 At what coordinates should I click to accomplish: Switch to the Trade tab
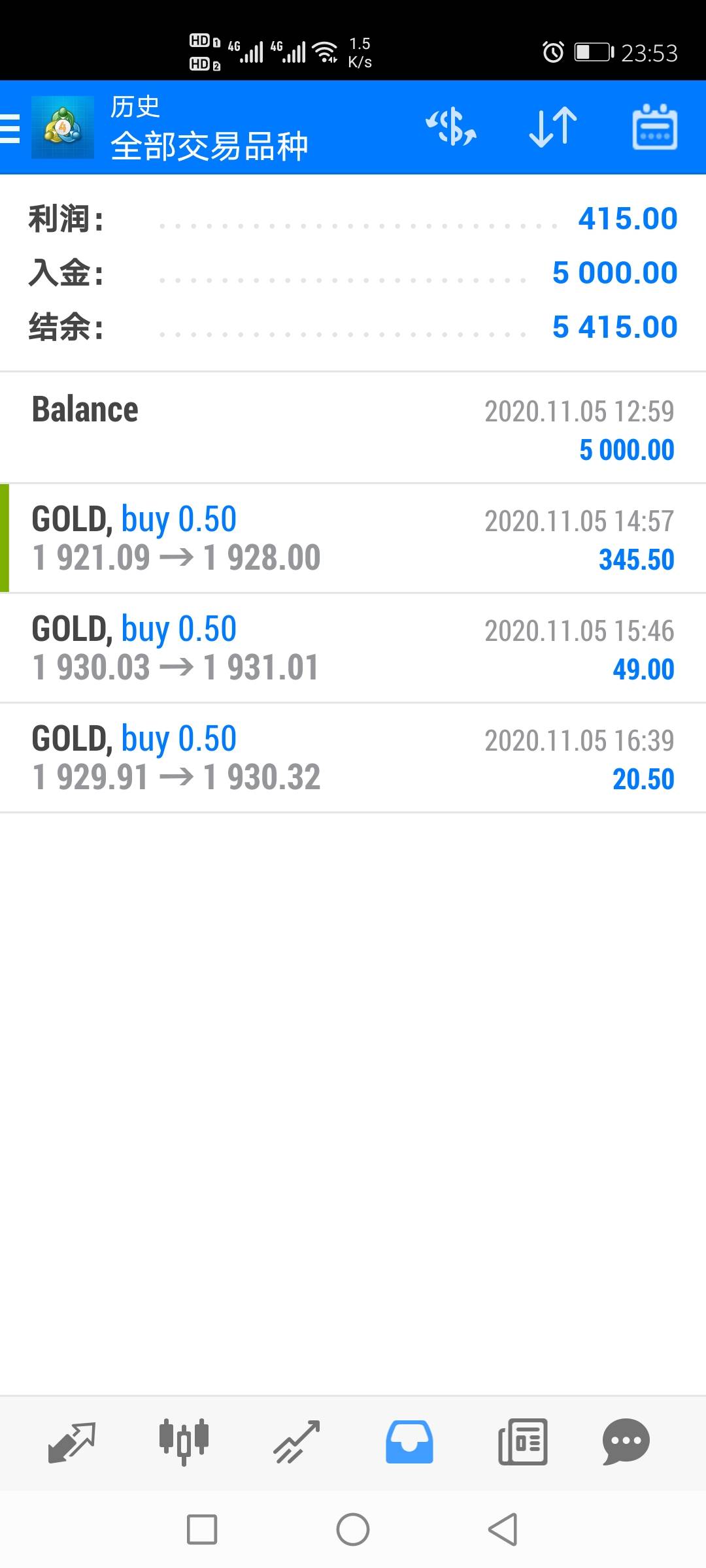[x=297, y=1442]
